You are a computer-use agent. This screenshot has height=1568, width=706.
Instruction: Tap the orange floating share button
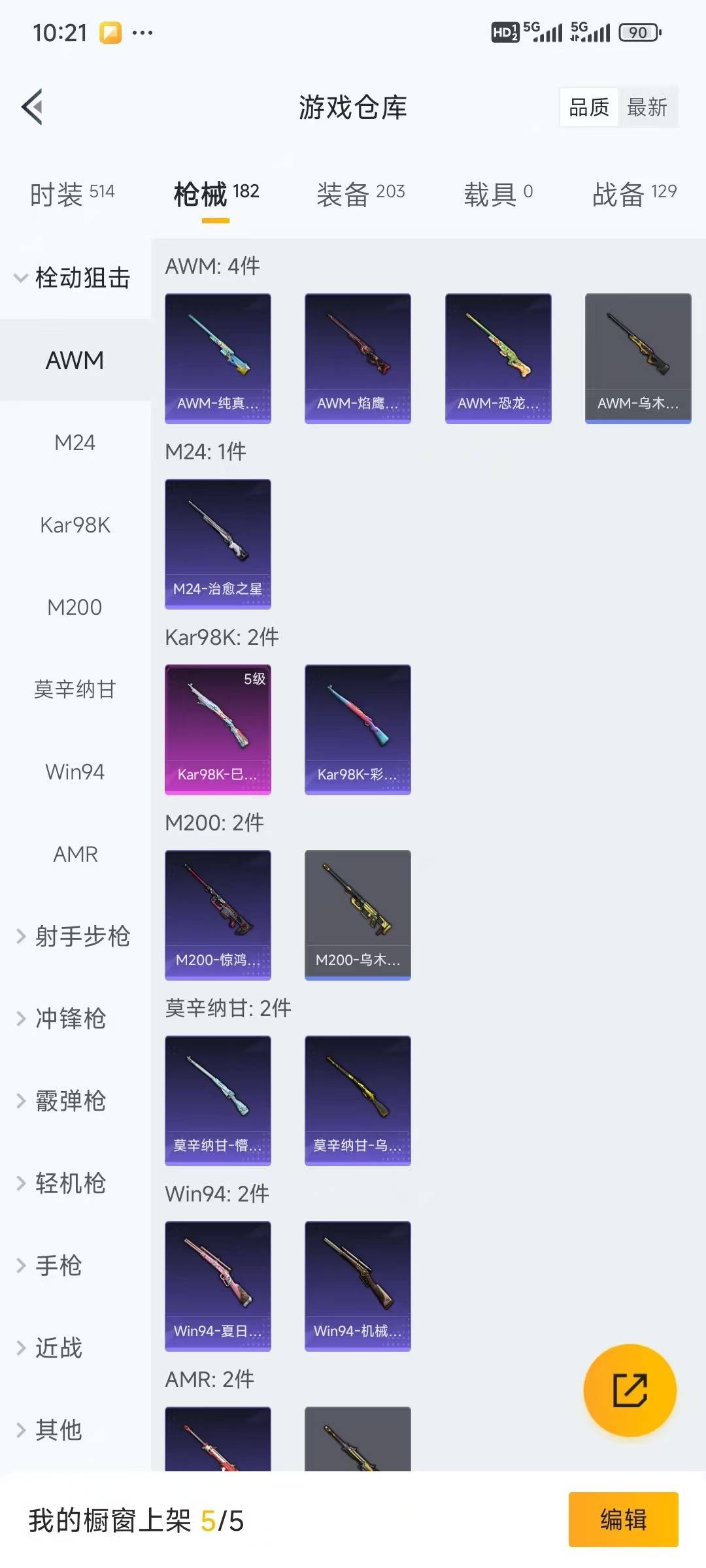click(x=630, y=1390)
